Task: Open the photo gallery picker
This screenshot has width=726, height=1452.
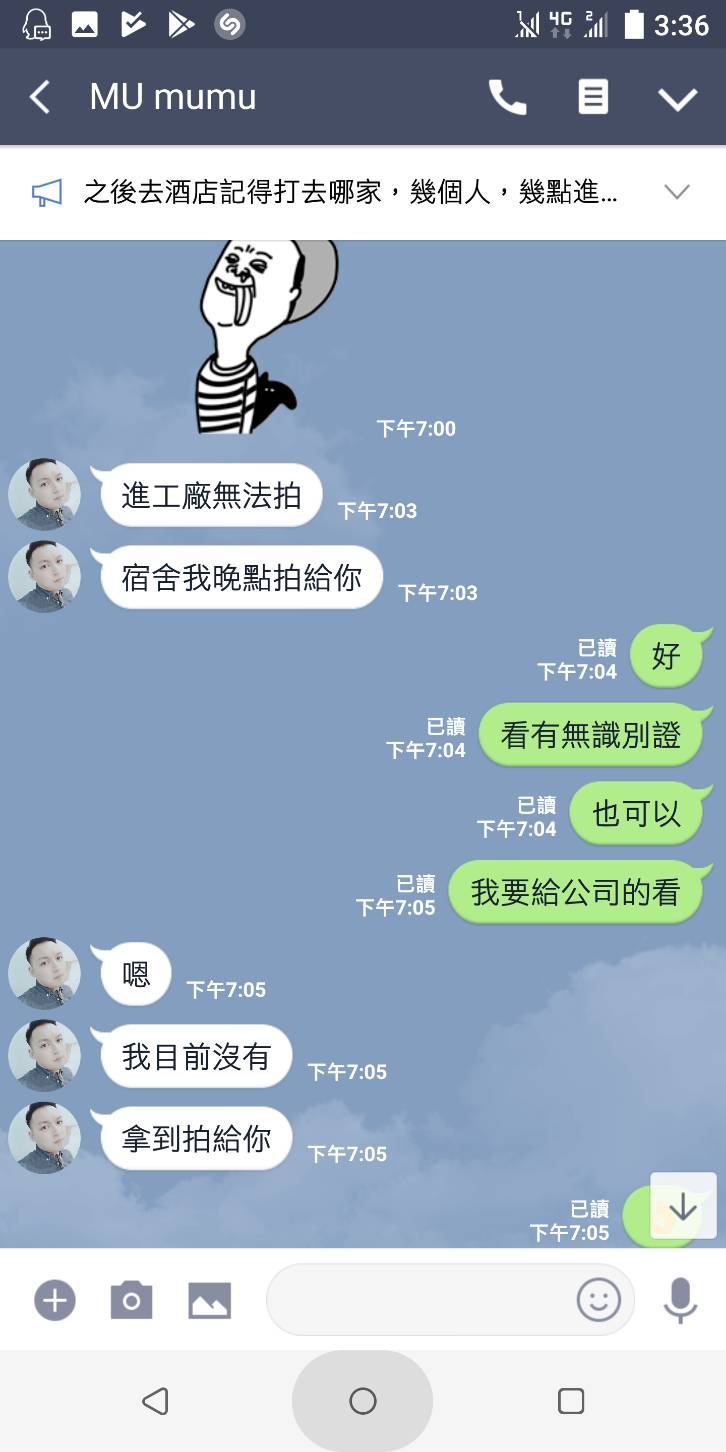Action: coord(209,1300)
